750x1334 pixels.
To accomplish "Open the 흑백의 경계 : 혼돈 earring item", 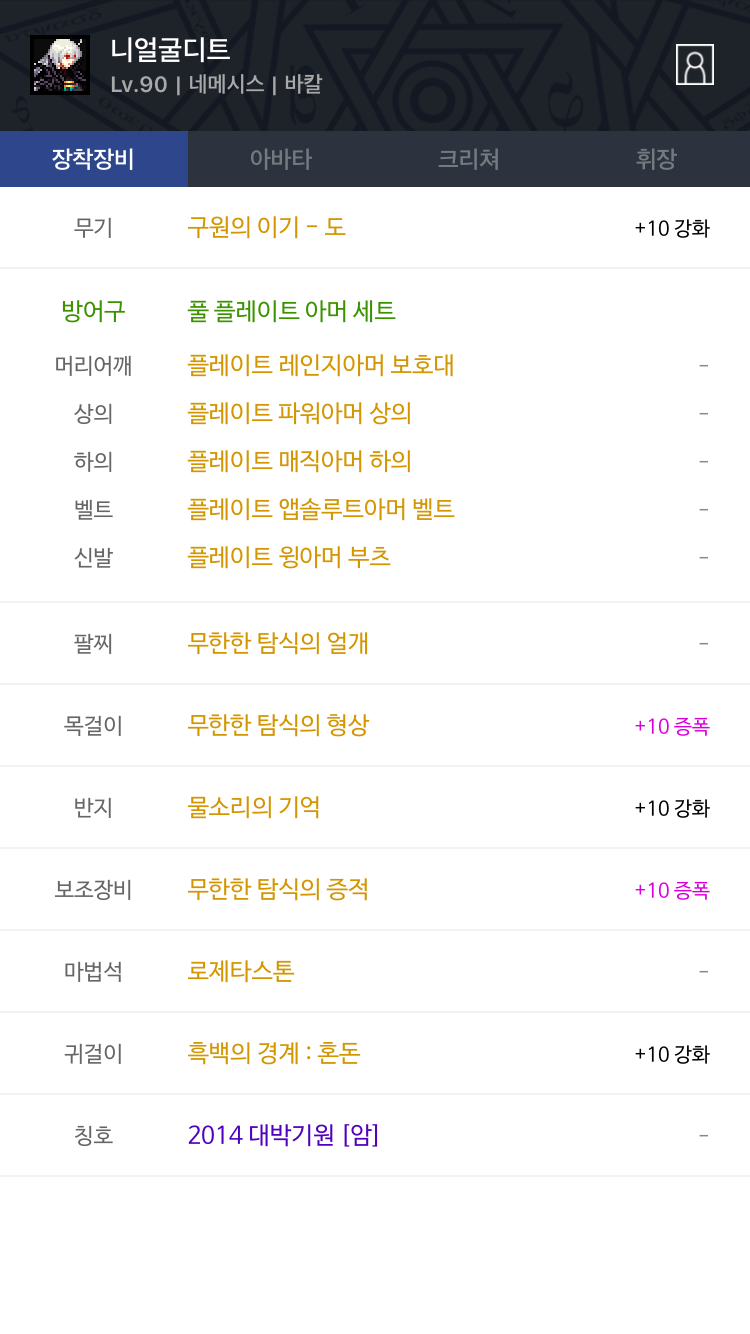I will tap(274, 1053).
